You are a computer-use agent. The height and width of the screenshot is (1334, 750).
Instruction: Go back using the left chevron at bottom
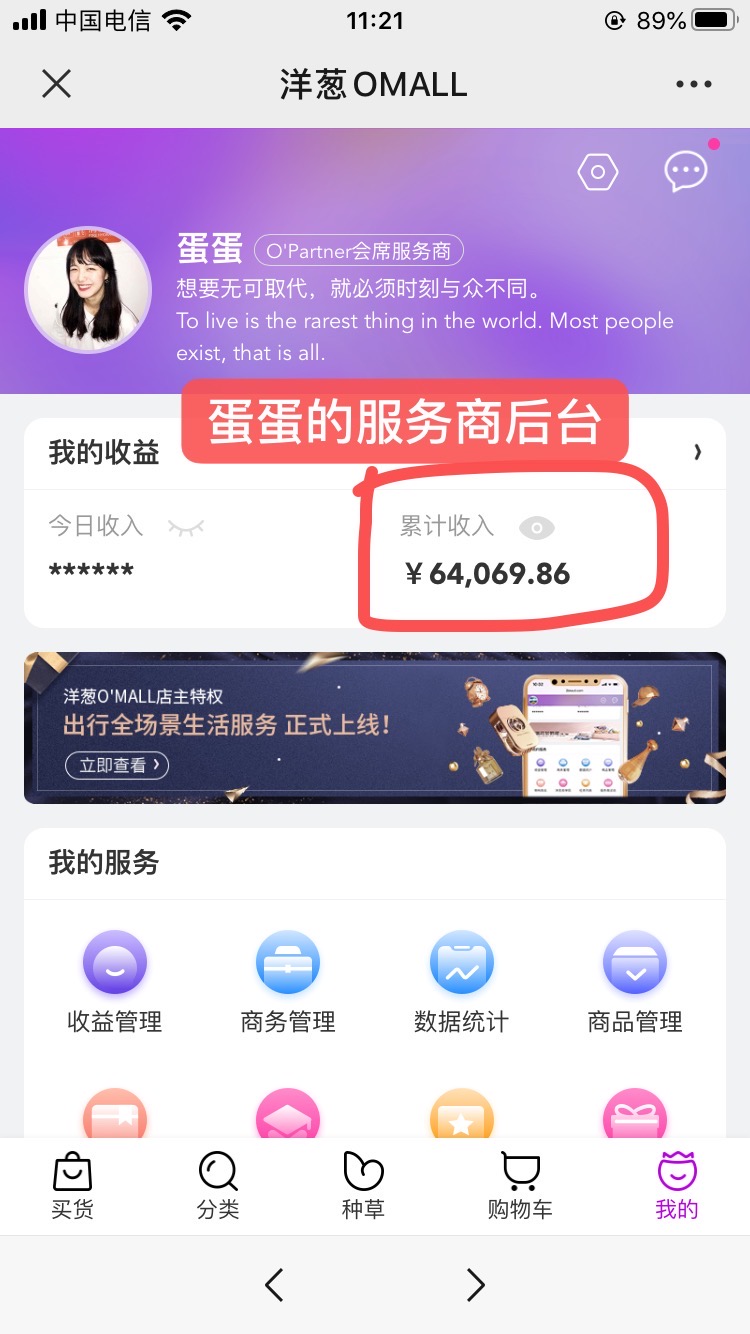274,1285
